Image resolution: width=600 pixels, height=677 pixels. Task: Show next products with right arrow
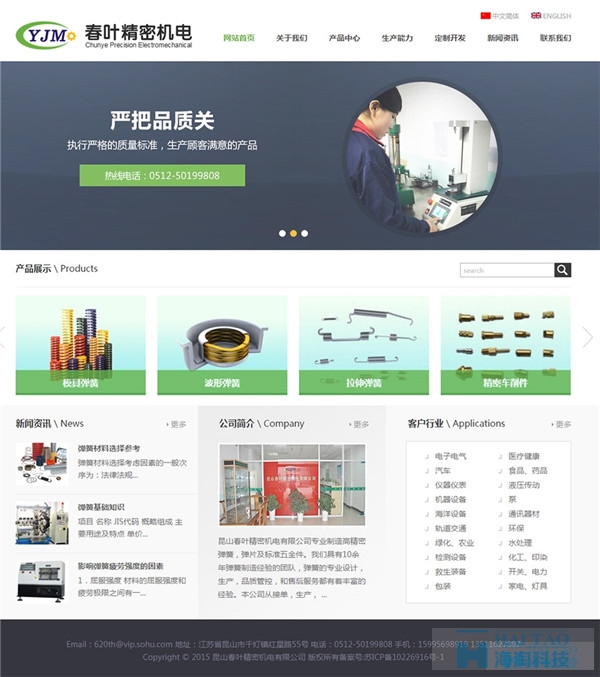(588, 338)
